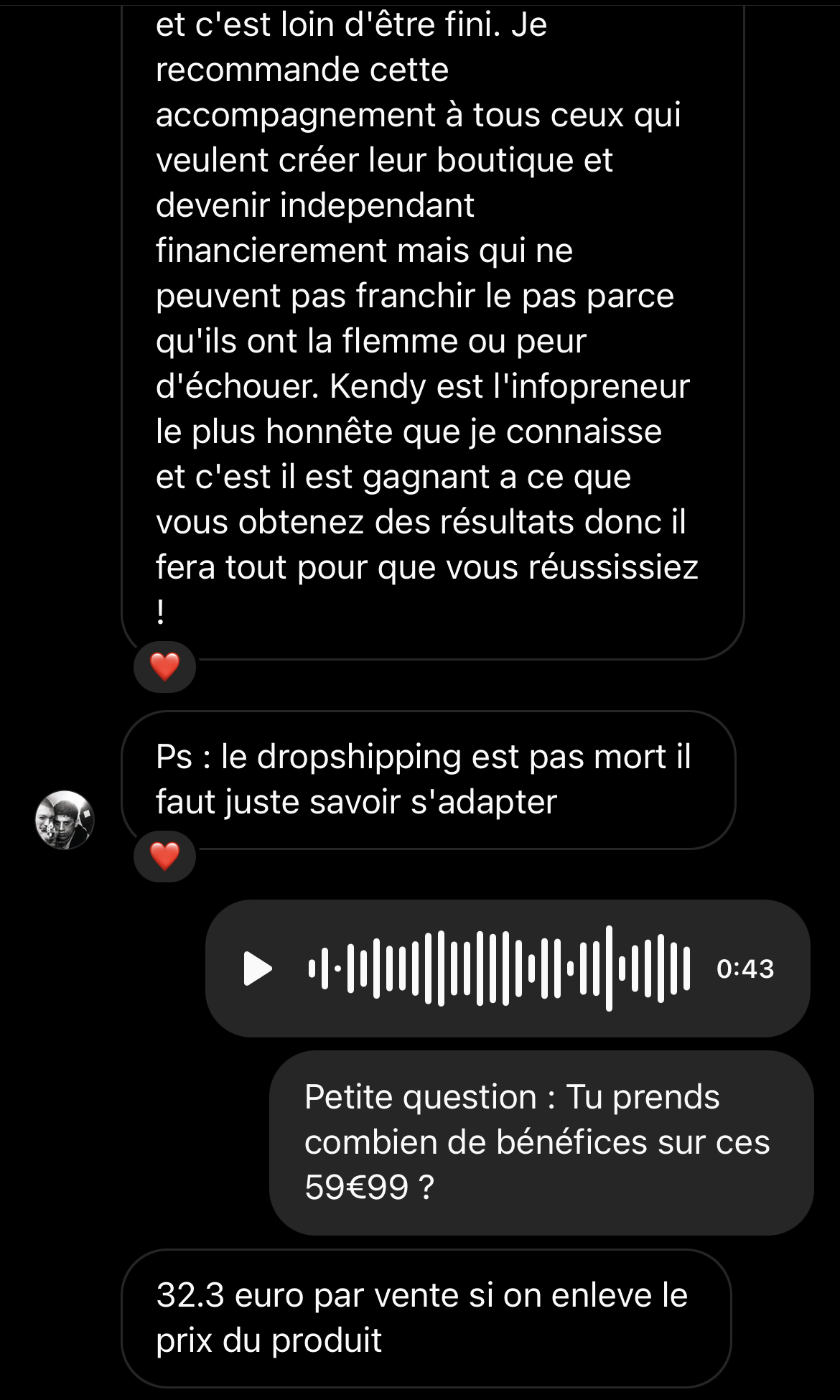Tap the heart reaction under the long recommendation message
The width and height of the screenshot is (840, 1400).
click(x=164, y=667)
